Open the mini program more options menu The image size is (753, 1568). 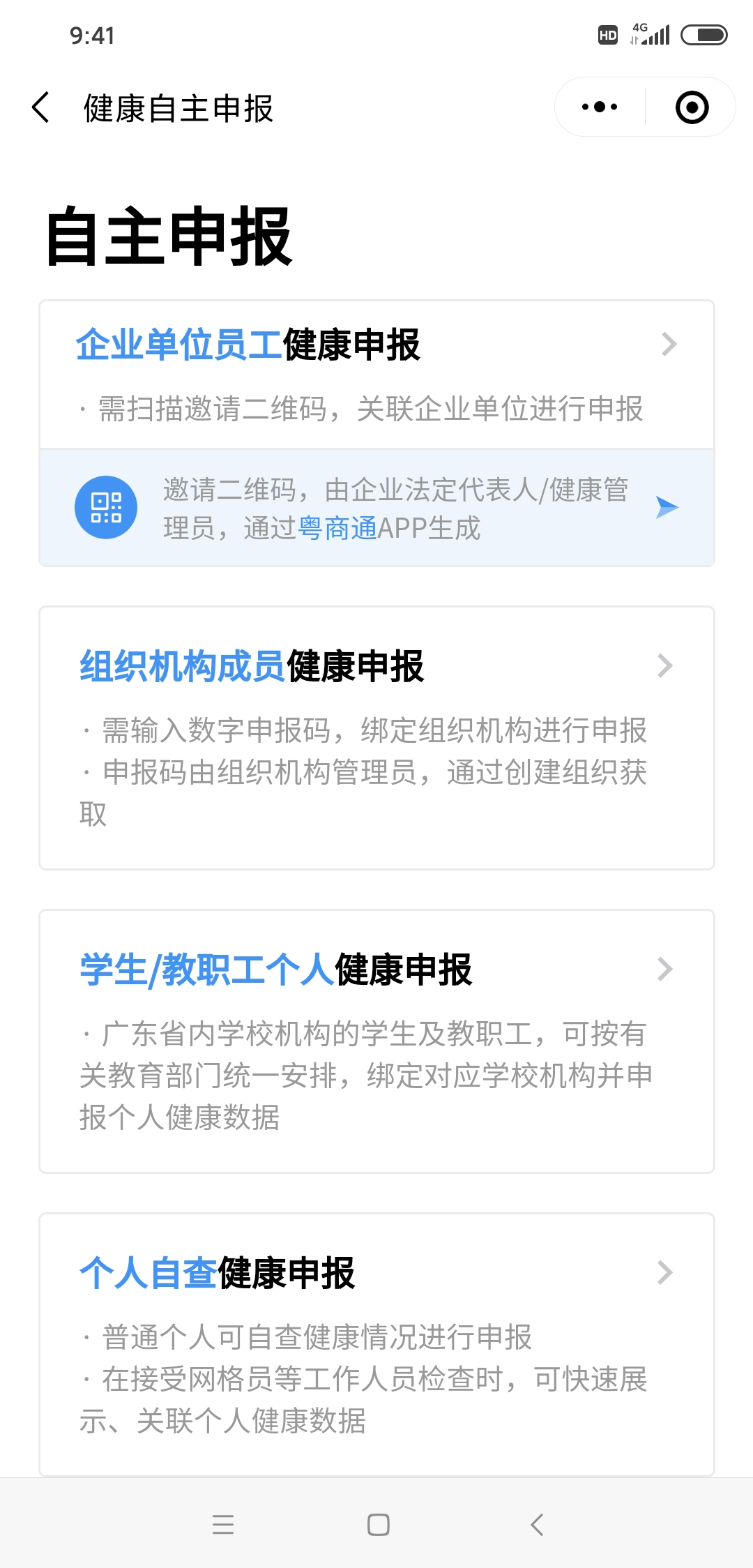[600, 107]
